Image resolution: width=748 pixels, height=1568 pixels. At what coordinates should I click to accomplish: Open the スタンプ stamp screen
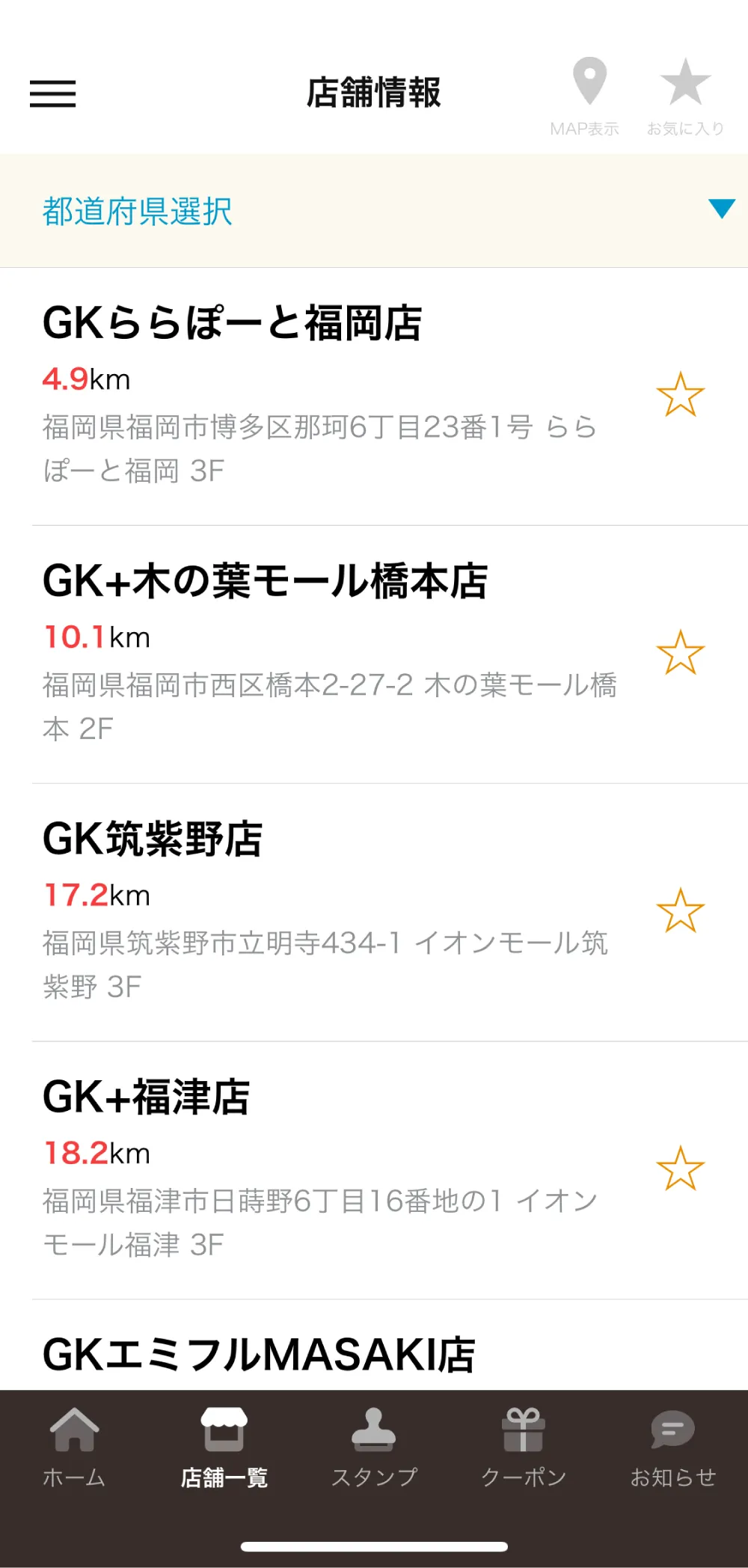tap(374, 1431)
